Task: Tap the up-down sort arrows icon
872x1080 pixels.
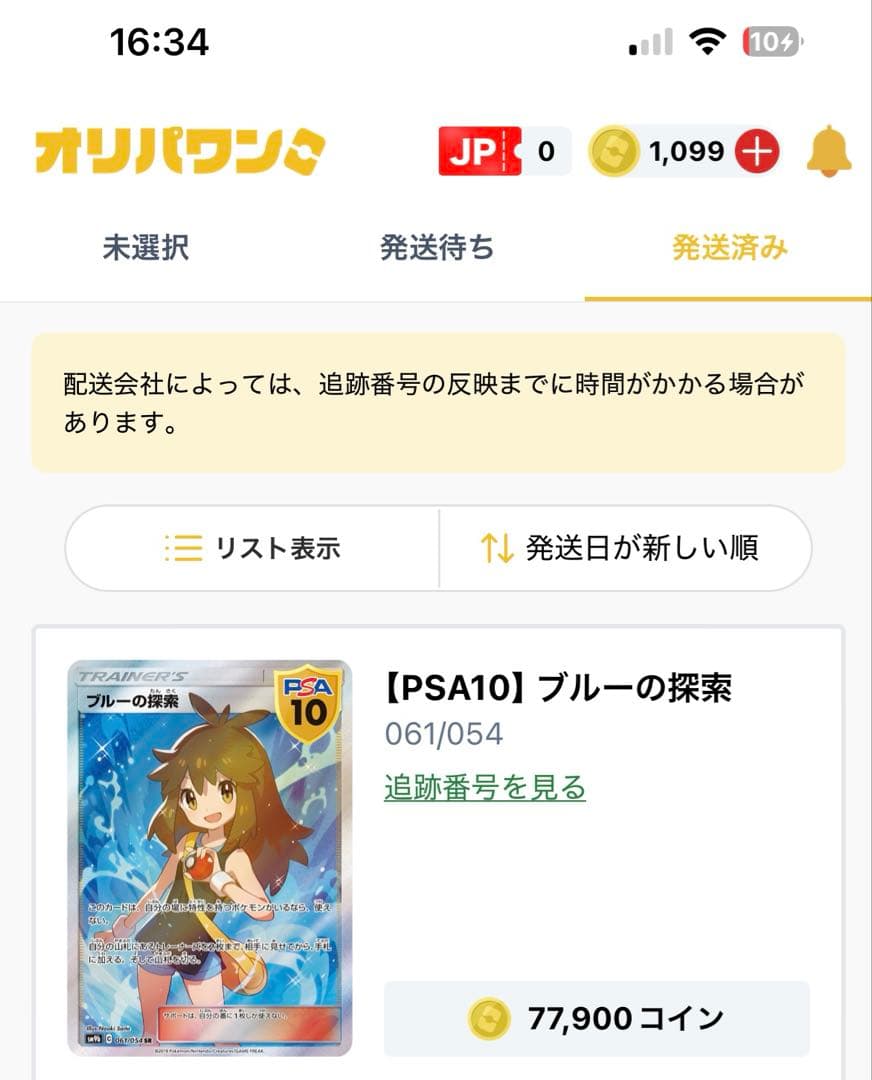Action: [495, 546]
